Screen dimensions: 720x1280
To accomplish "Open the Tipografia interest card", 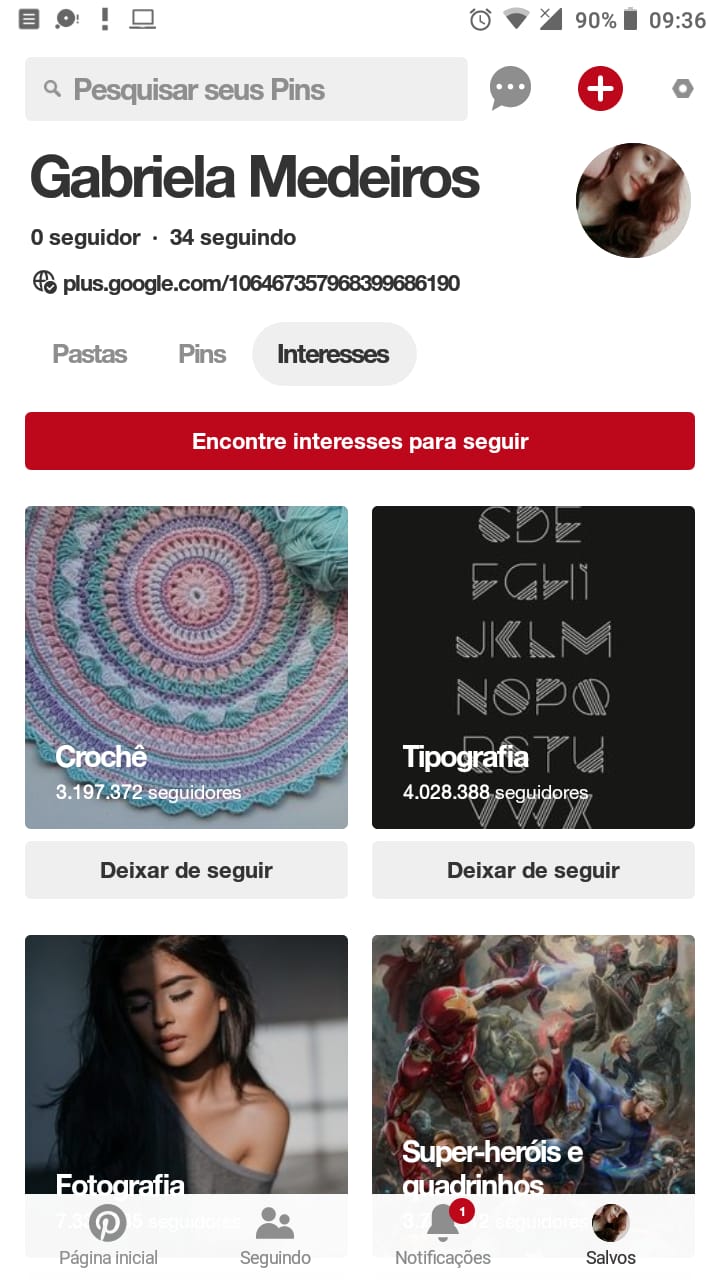I will click(x=533, y=667).
